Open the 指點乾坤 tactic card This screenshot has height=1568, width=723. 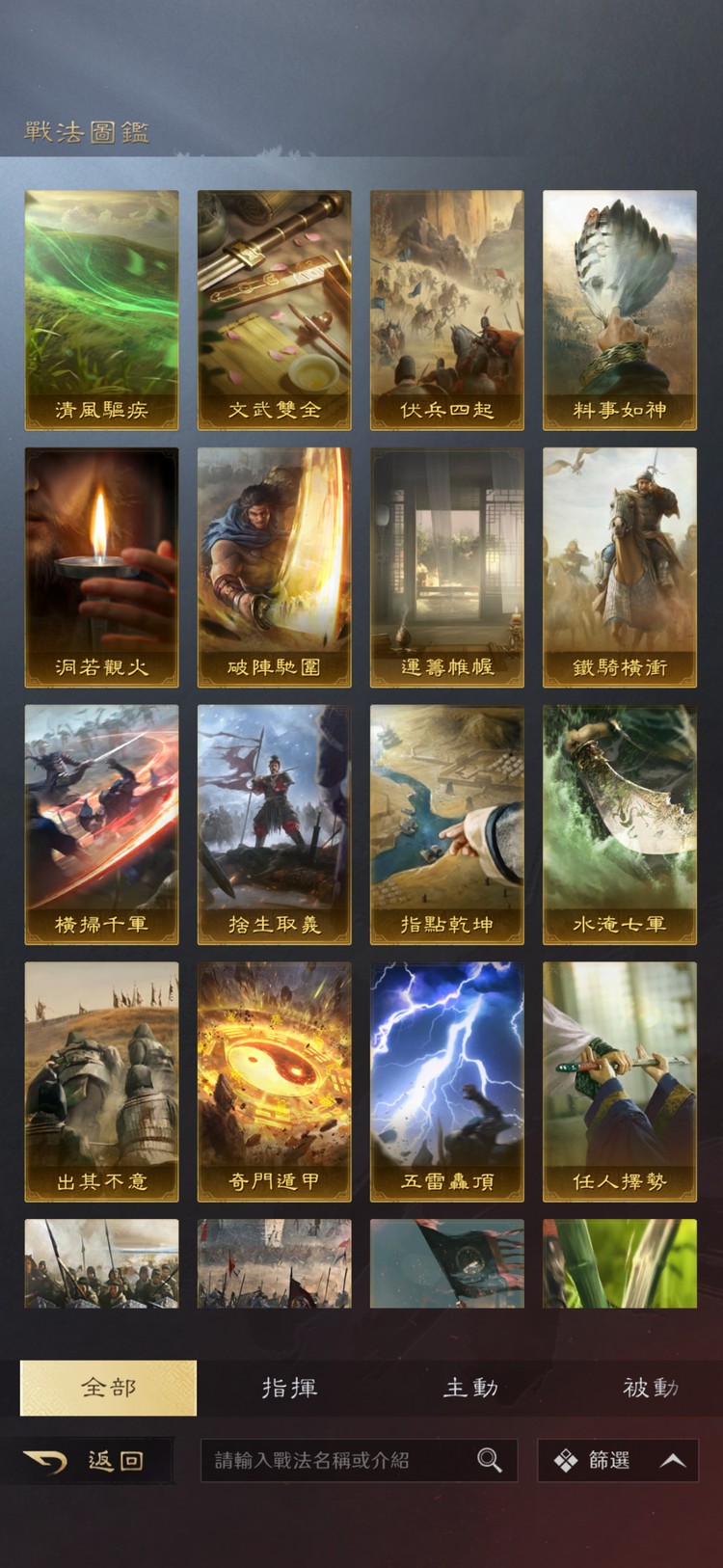tap(446, 825)
